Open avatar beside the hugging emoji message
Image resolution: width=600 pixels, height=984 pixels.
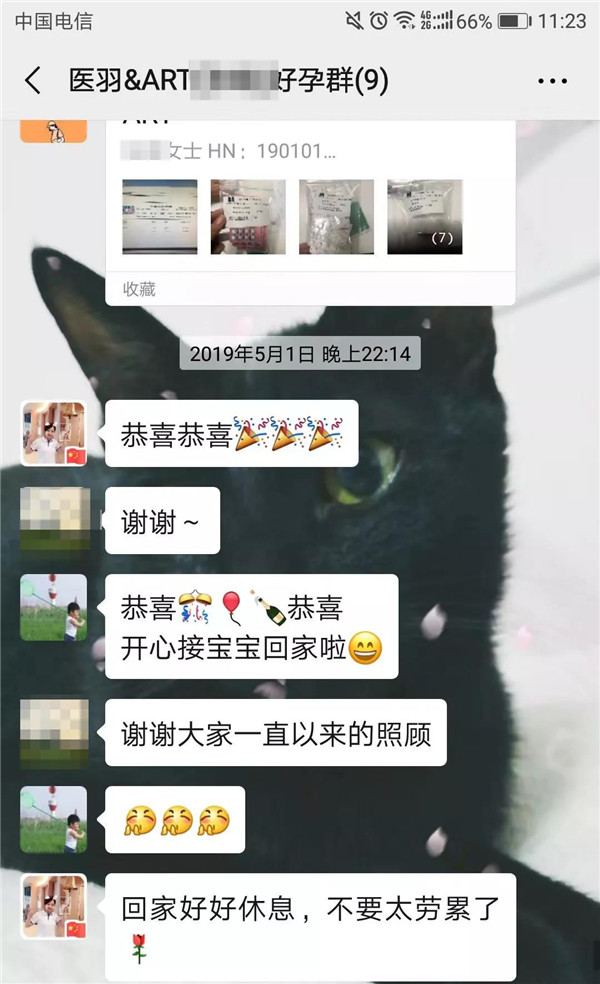54,819
